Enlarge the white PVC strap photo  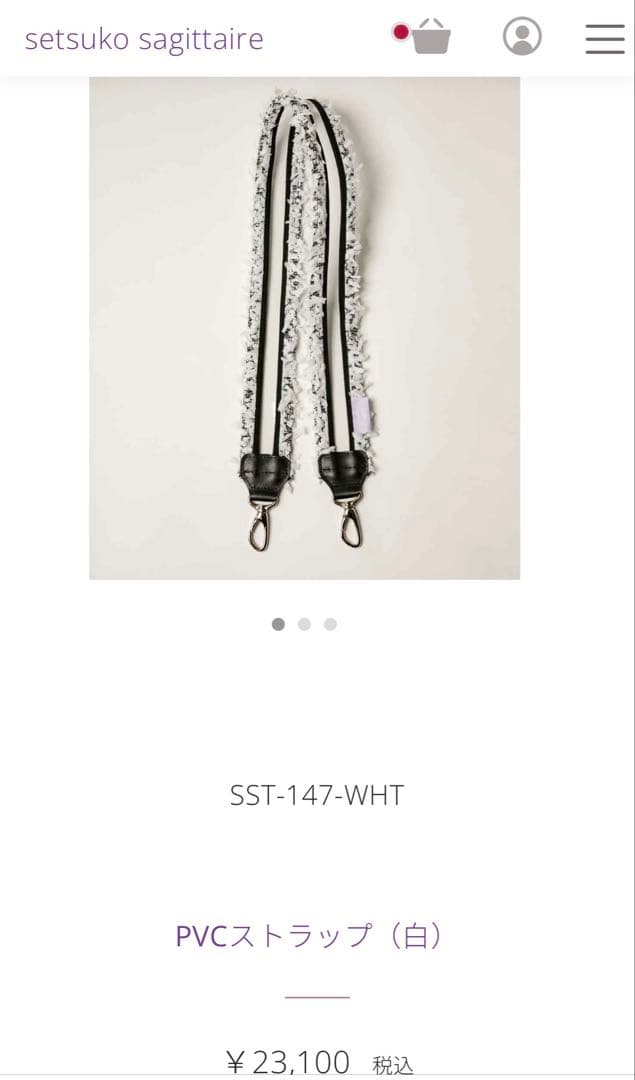(304, 328)
